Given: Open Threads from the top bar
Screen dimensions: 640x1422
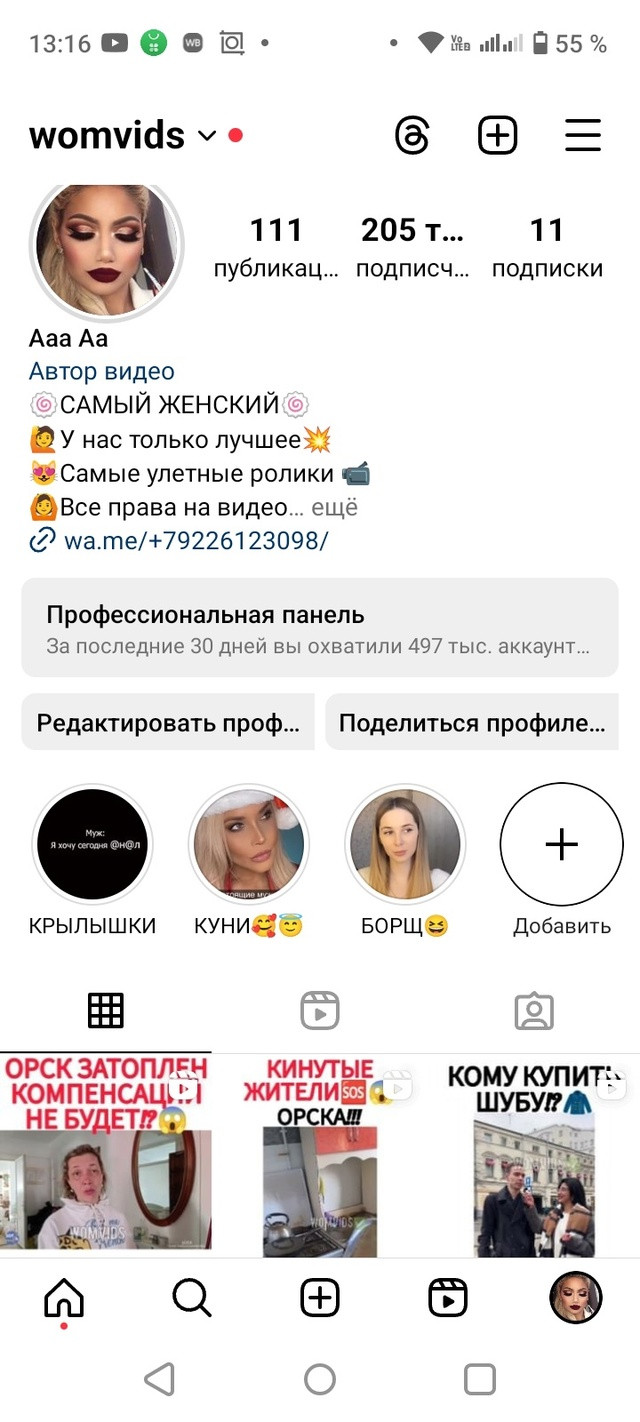Looking at the screenshot, I should (x=412, y=135).
